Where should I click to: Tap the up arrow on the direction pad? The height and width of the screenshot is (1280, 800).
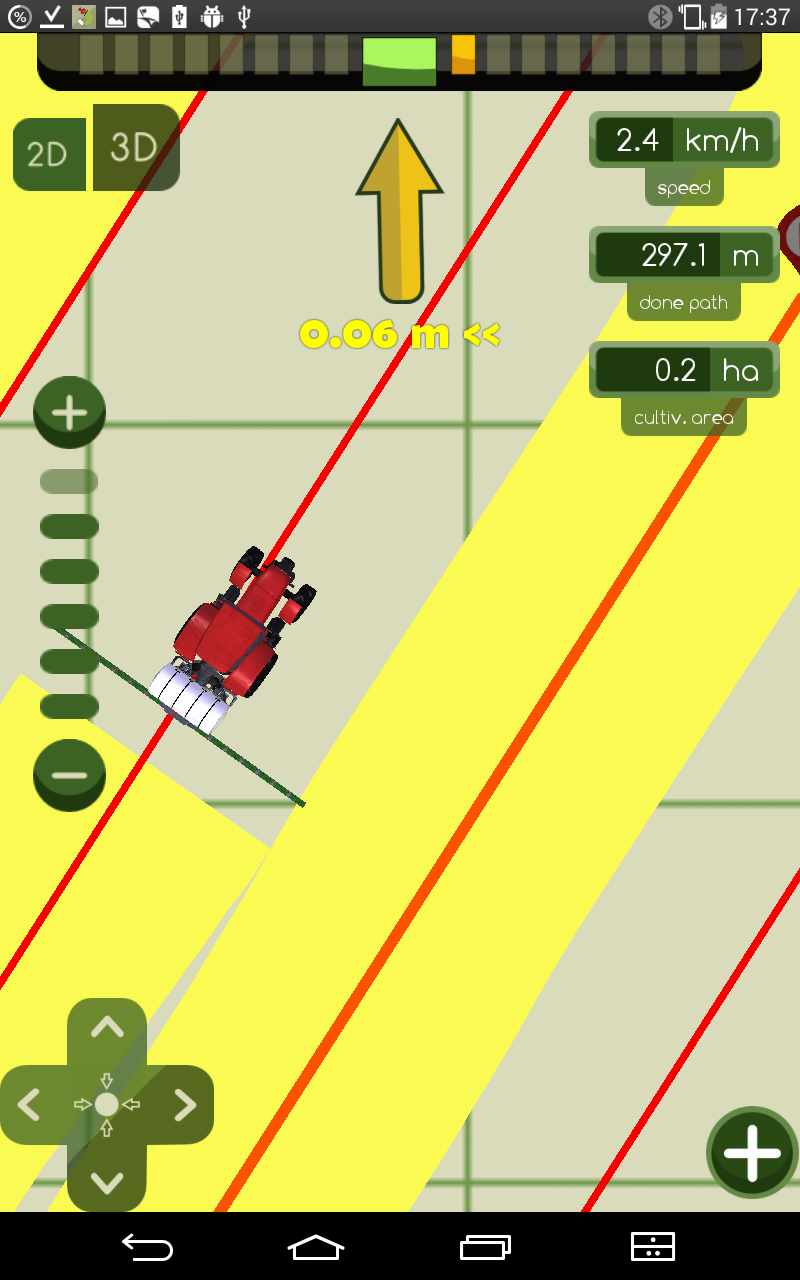coord(107,1028)
